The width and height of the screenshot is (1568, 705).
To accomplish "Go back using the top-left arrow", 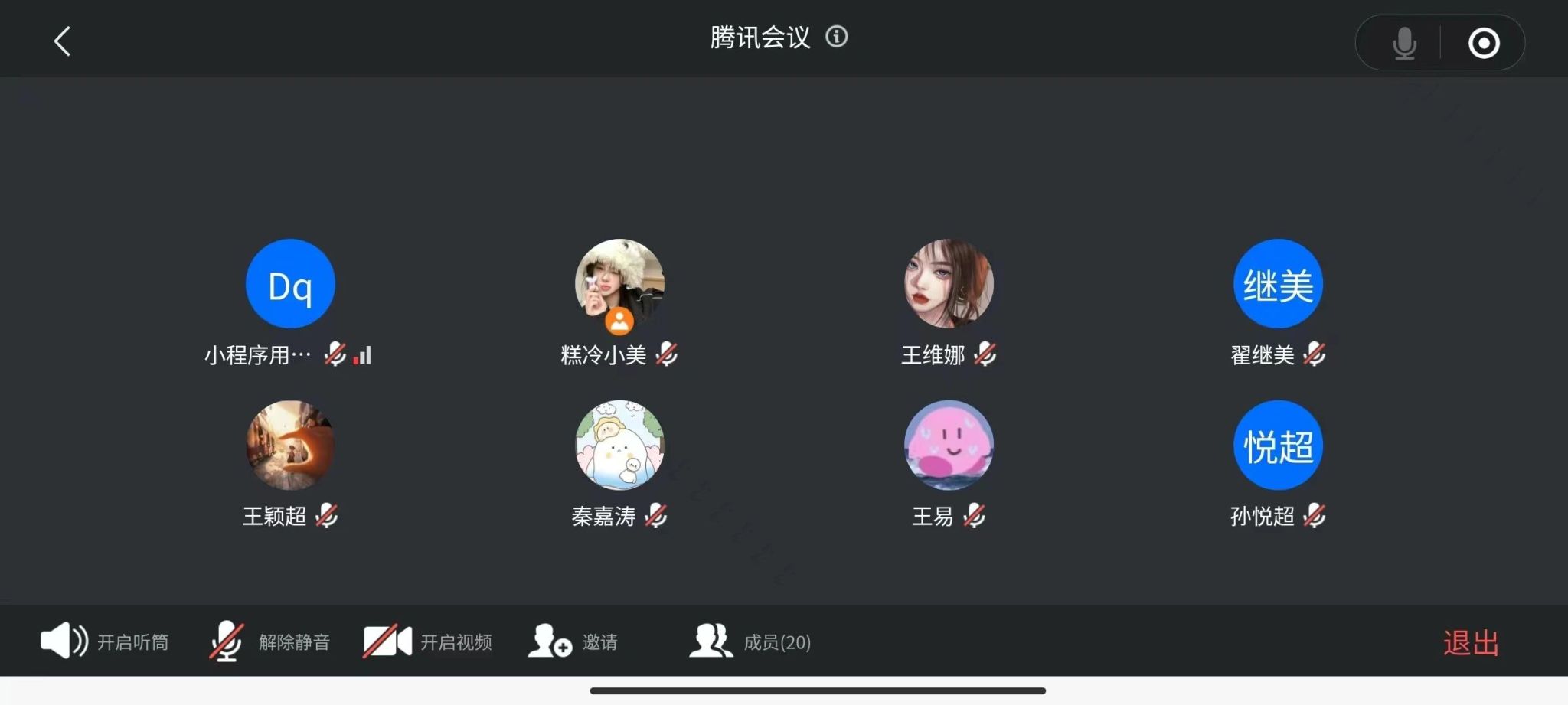I will coord(63,41).
